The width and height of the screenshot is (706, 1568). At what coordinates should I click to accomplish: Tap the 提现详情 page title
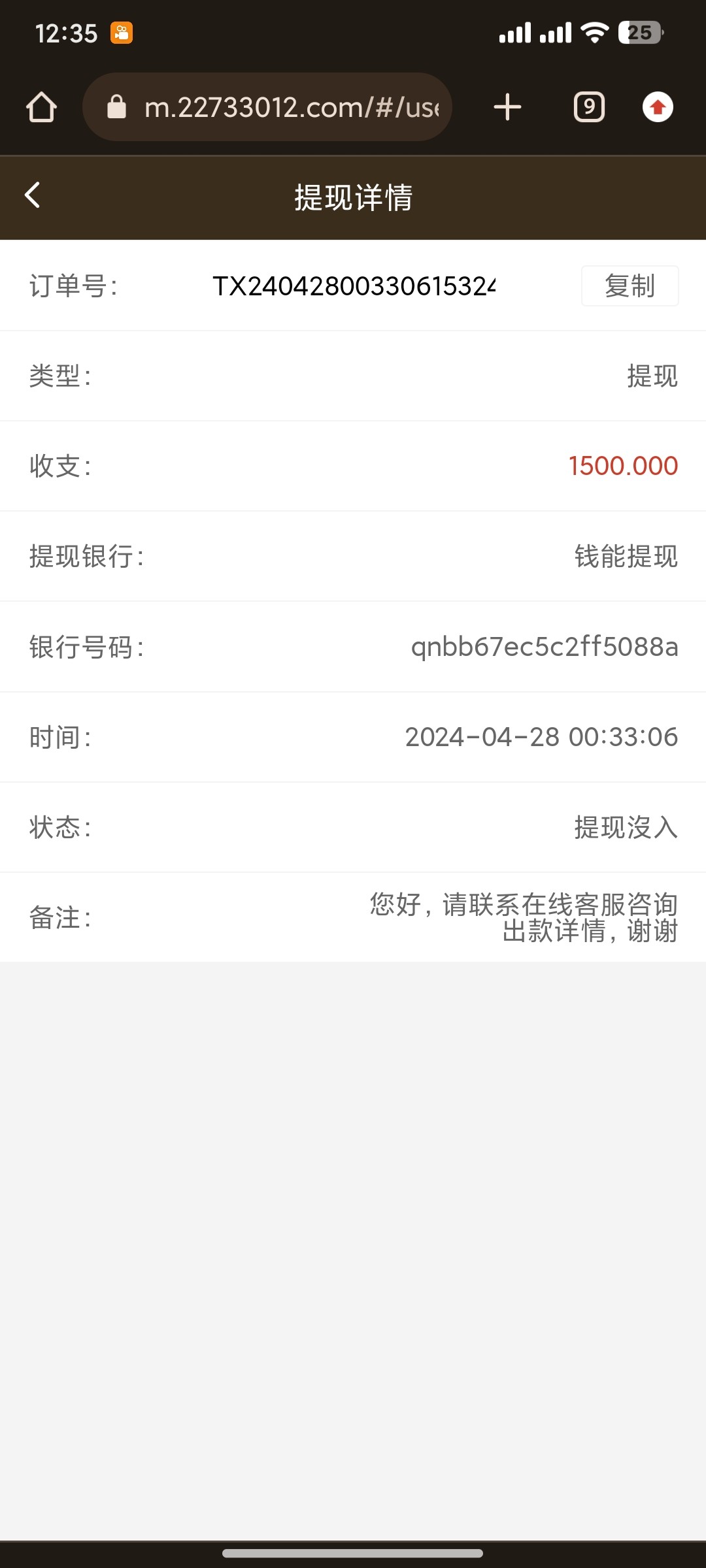353,197
